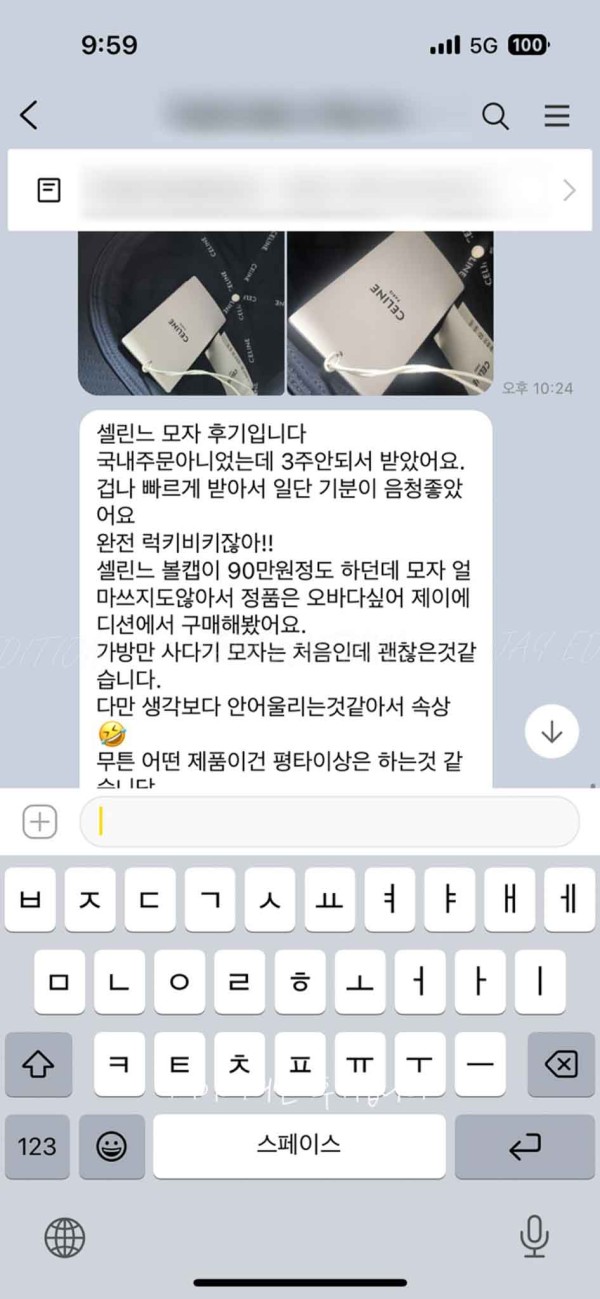Jump to the latest message with down arrow
The height and width of the screenshot is (1299, 600).
pyautogui.click(x=552, y=733)
